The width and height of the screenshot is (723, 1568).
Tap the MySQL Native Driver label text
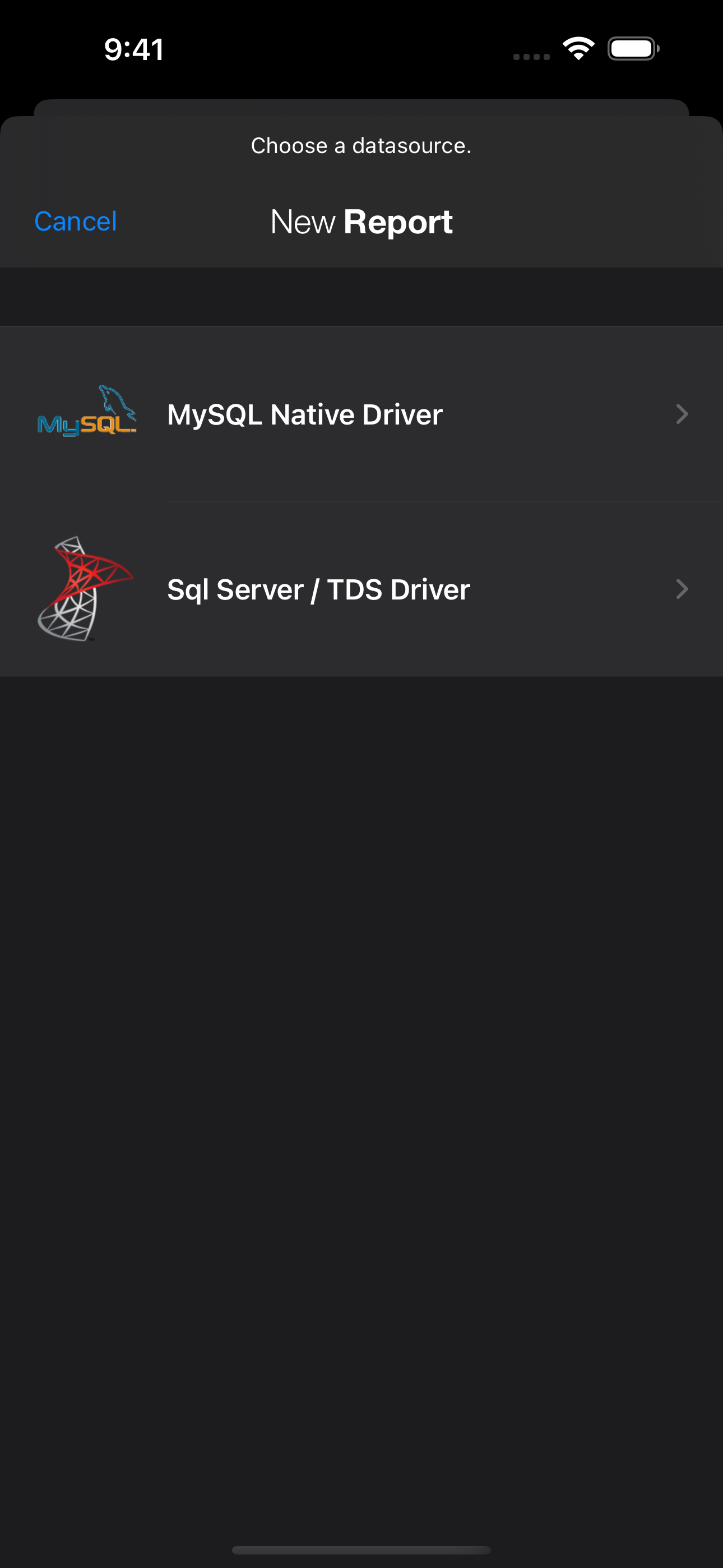point(304,414)
